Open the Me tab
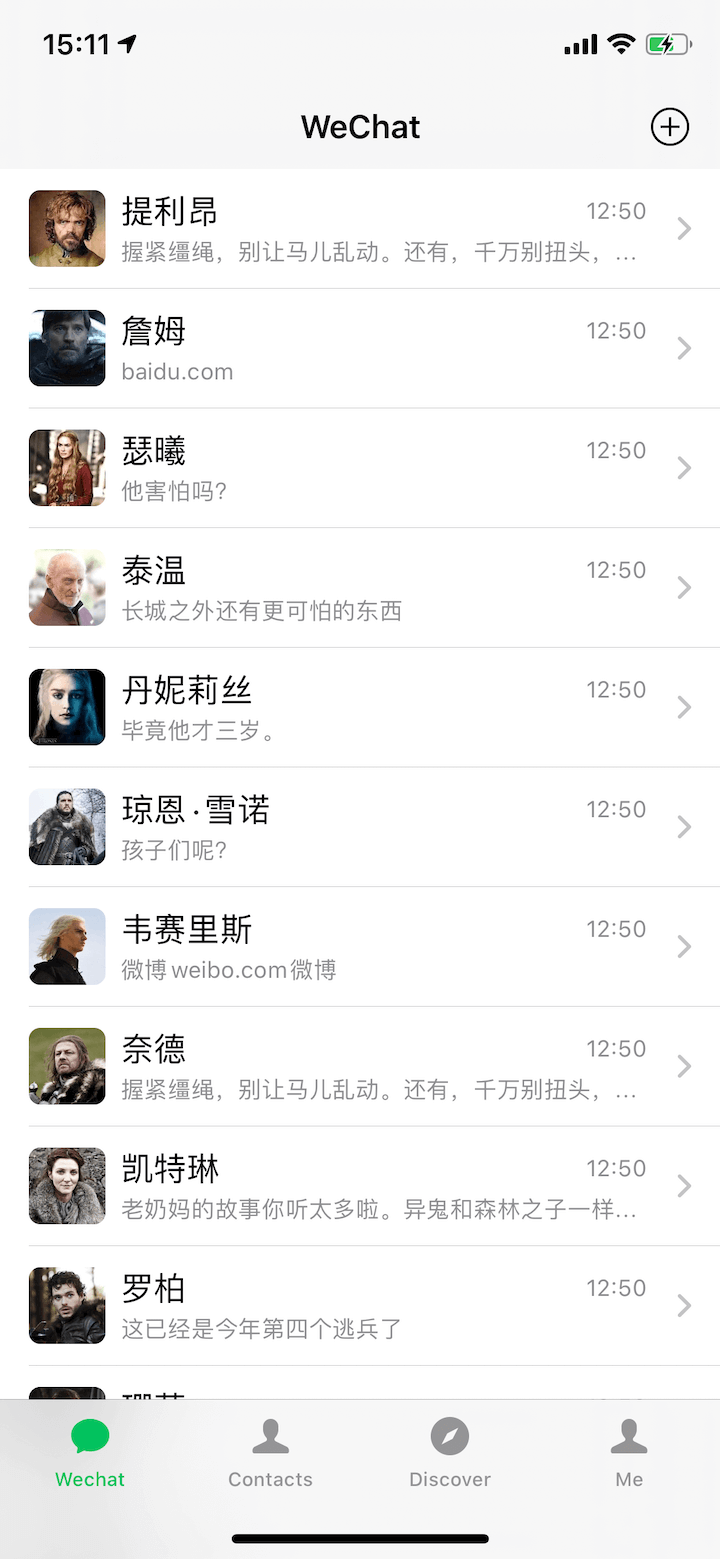 click(629, 1454)
